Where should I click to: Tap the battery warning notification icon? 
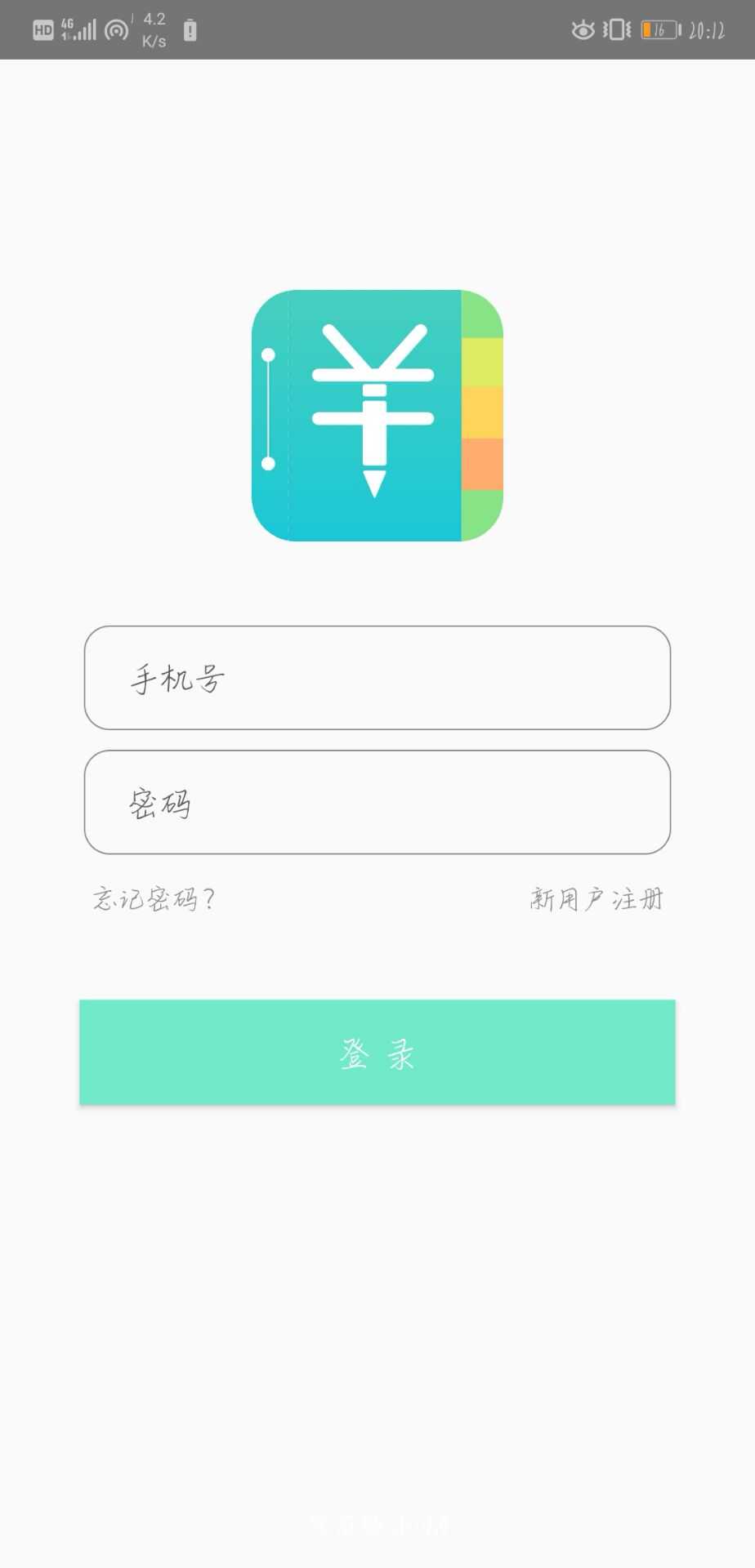tap(190, 29)
